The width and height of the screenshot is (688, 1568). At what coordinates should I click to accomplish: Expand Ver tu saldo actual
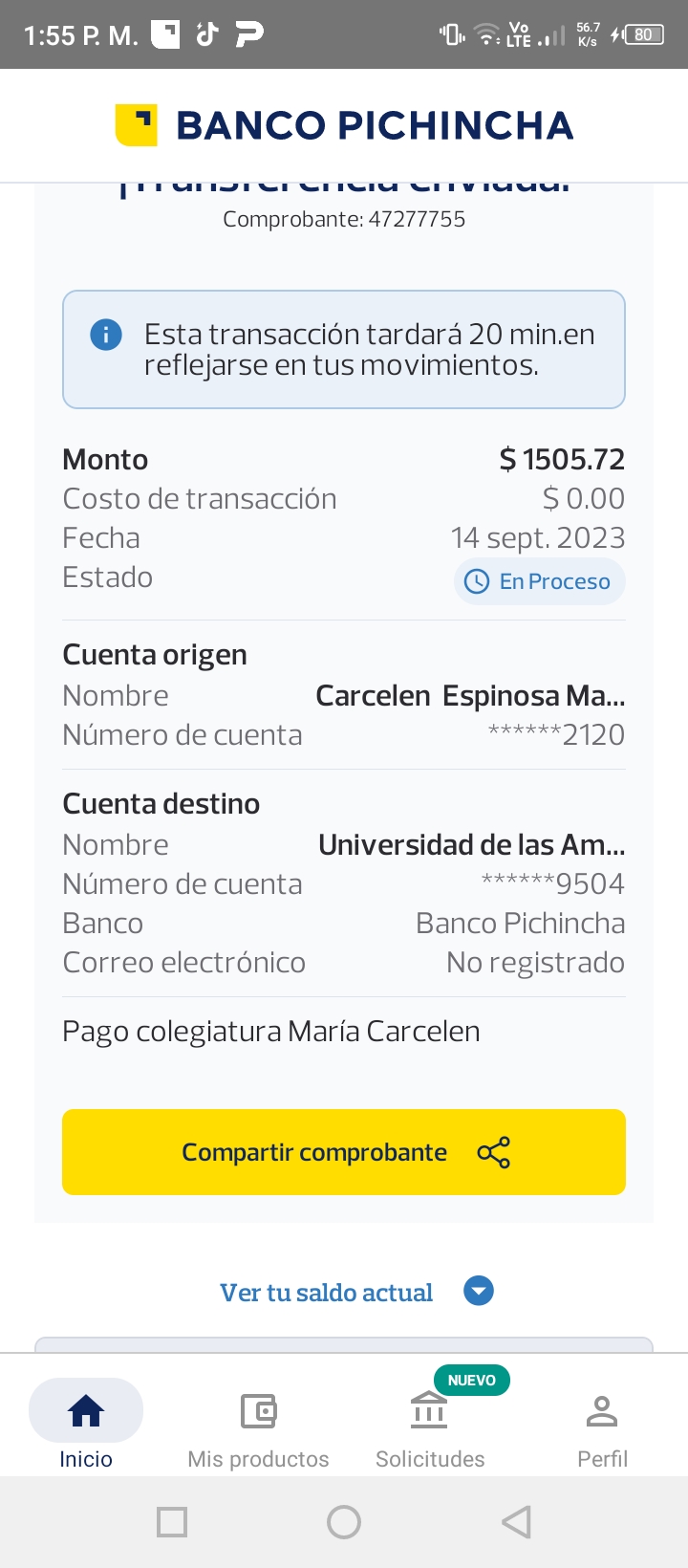pyautogui.click(x=355, y=1292)
